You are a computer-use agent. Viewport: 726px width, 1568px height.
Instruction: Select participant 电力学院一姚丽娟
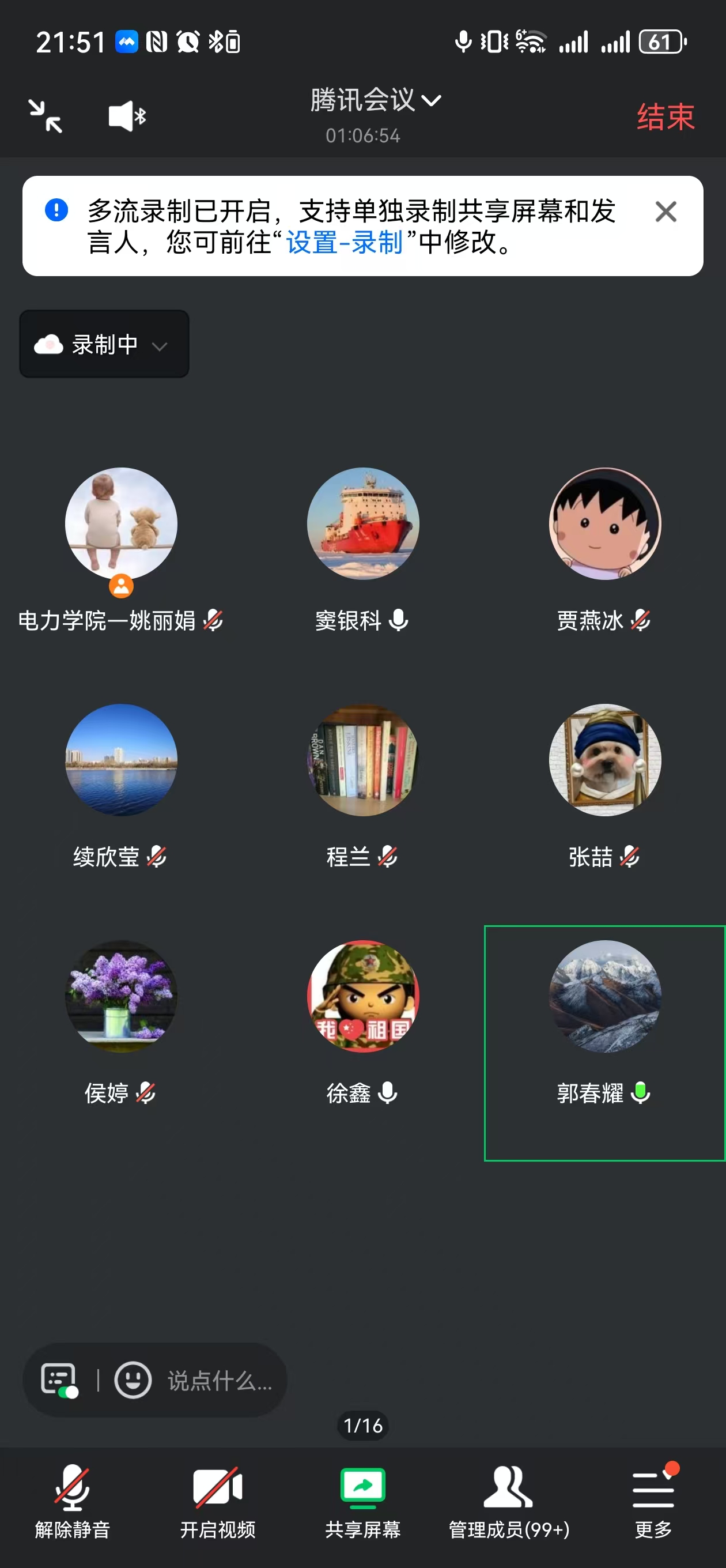121,524
